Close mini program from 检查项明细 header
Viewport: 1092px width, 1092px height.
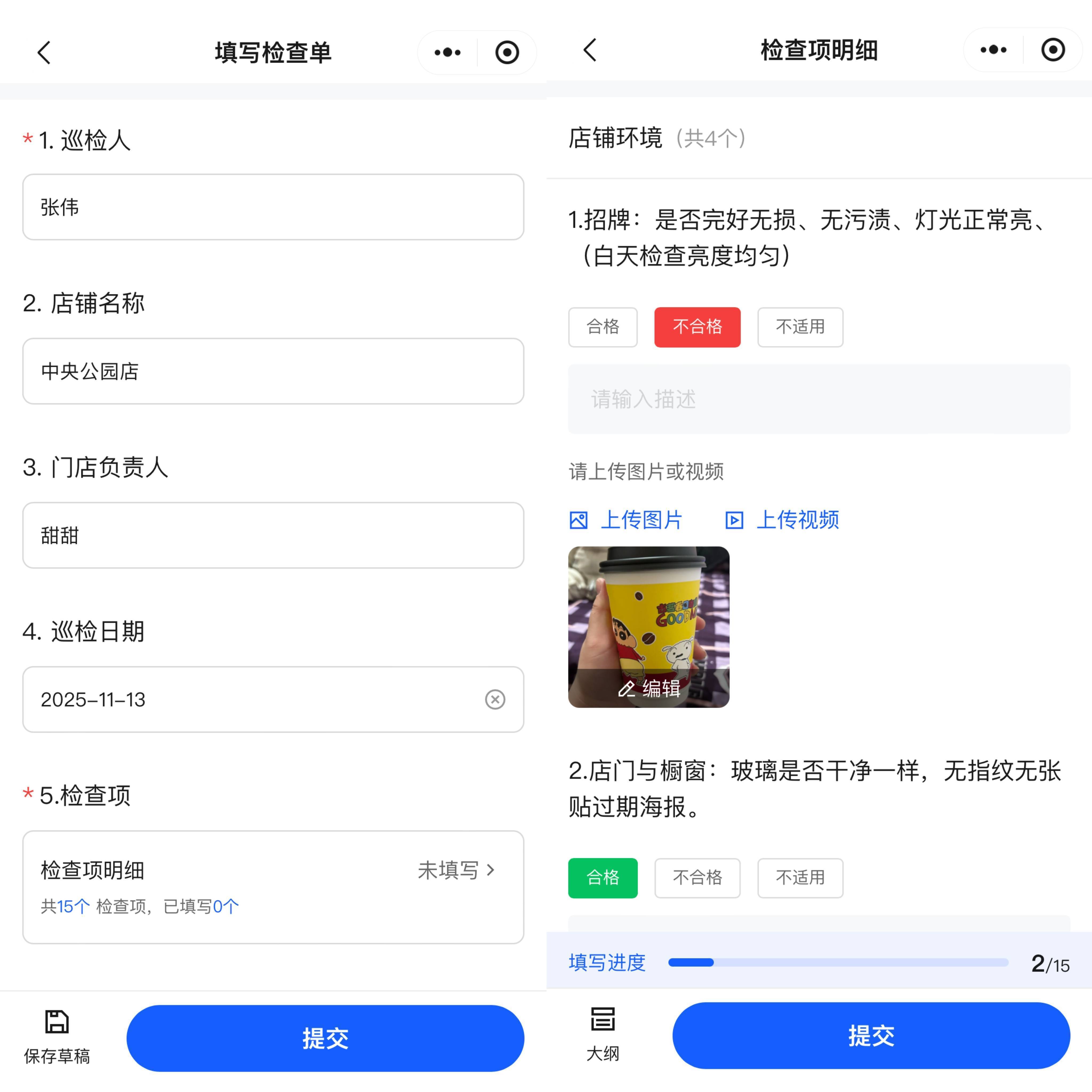tap(1053, 50)
